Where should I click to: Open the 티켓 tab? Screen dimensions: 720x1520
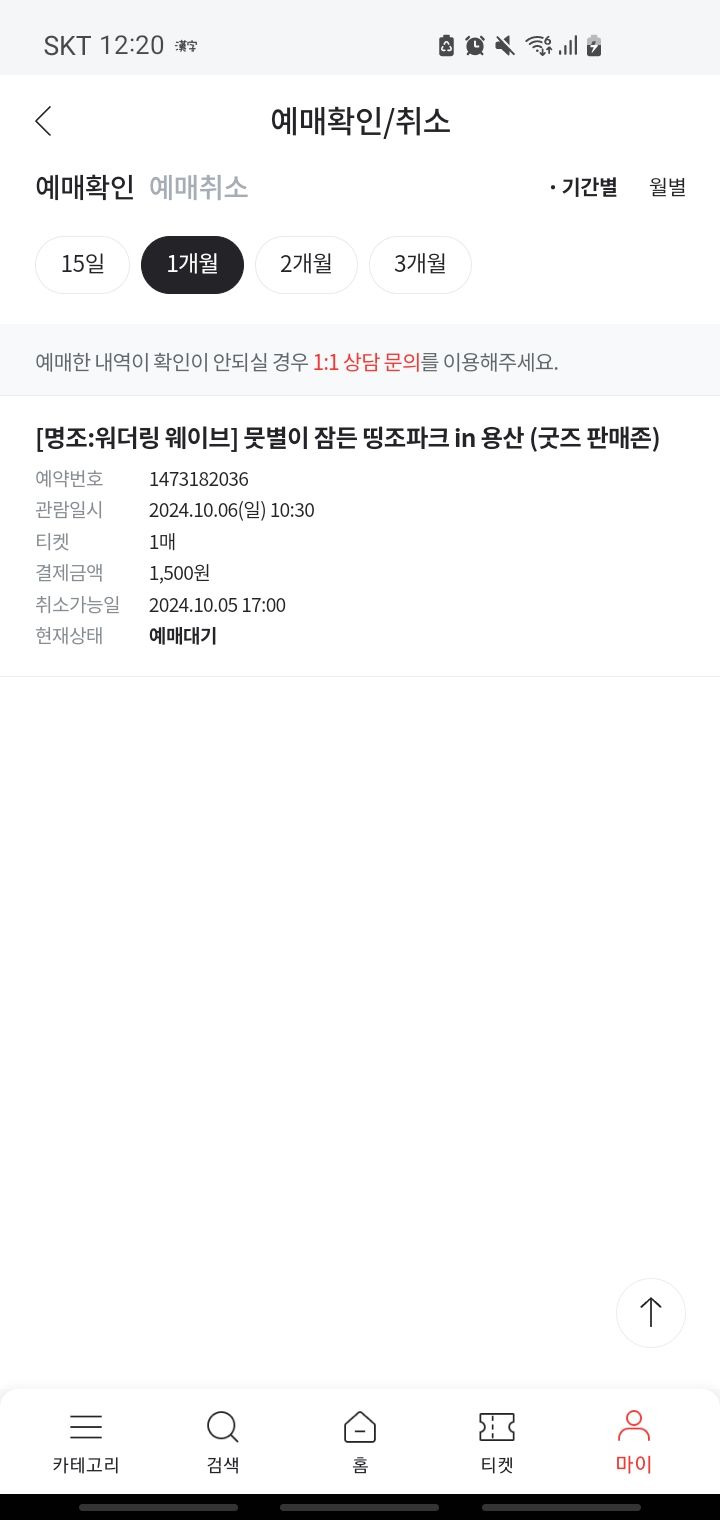(497, 1443)
